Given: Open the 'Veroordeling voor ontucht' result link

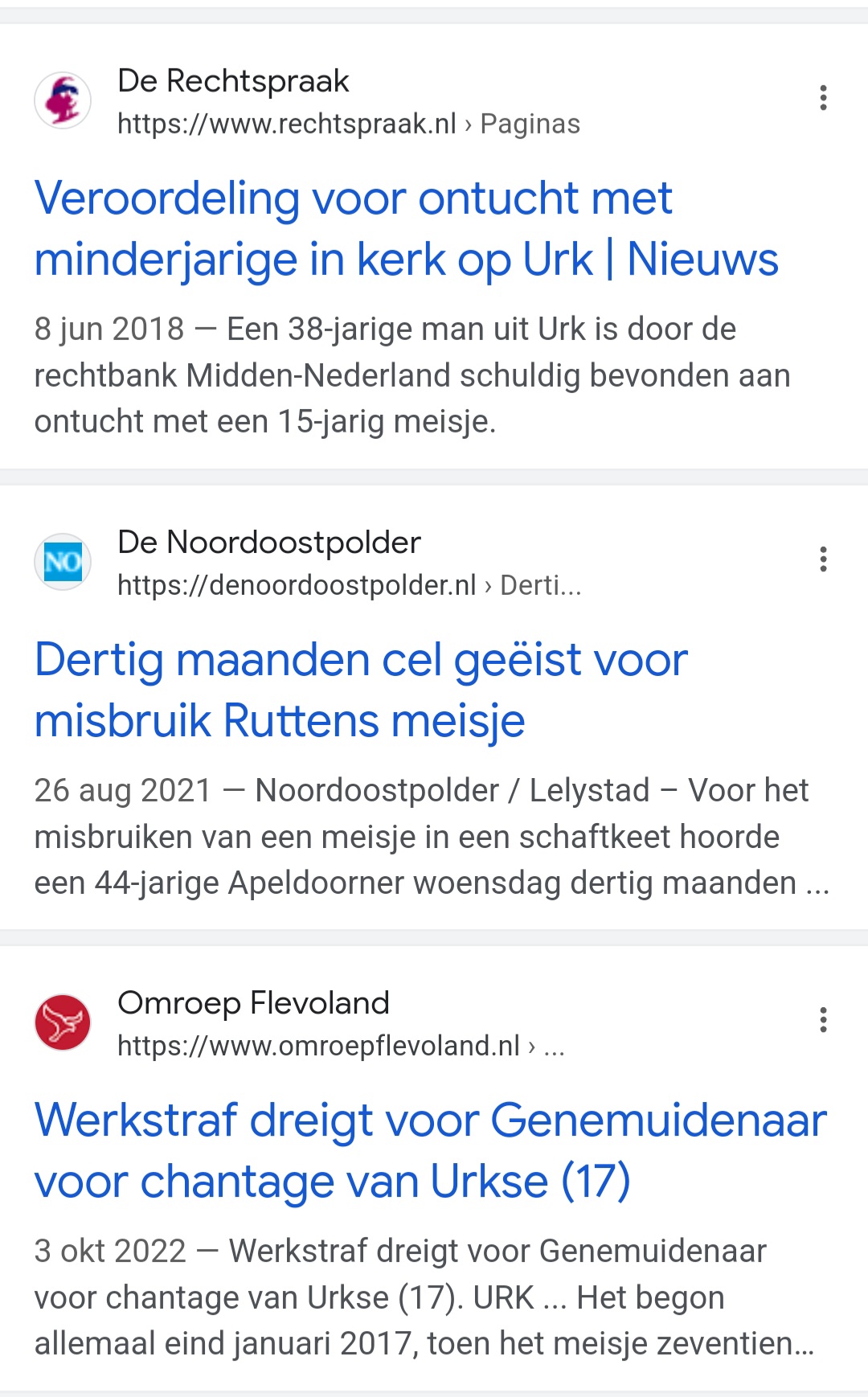Looking at the screenshot, I should point(406,228).
